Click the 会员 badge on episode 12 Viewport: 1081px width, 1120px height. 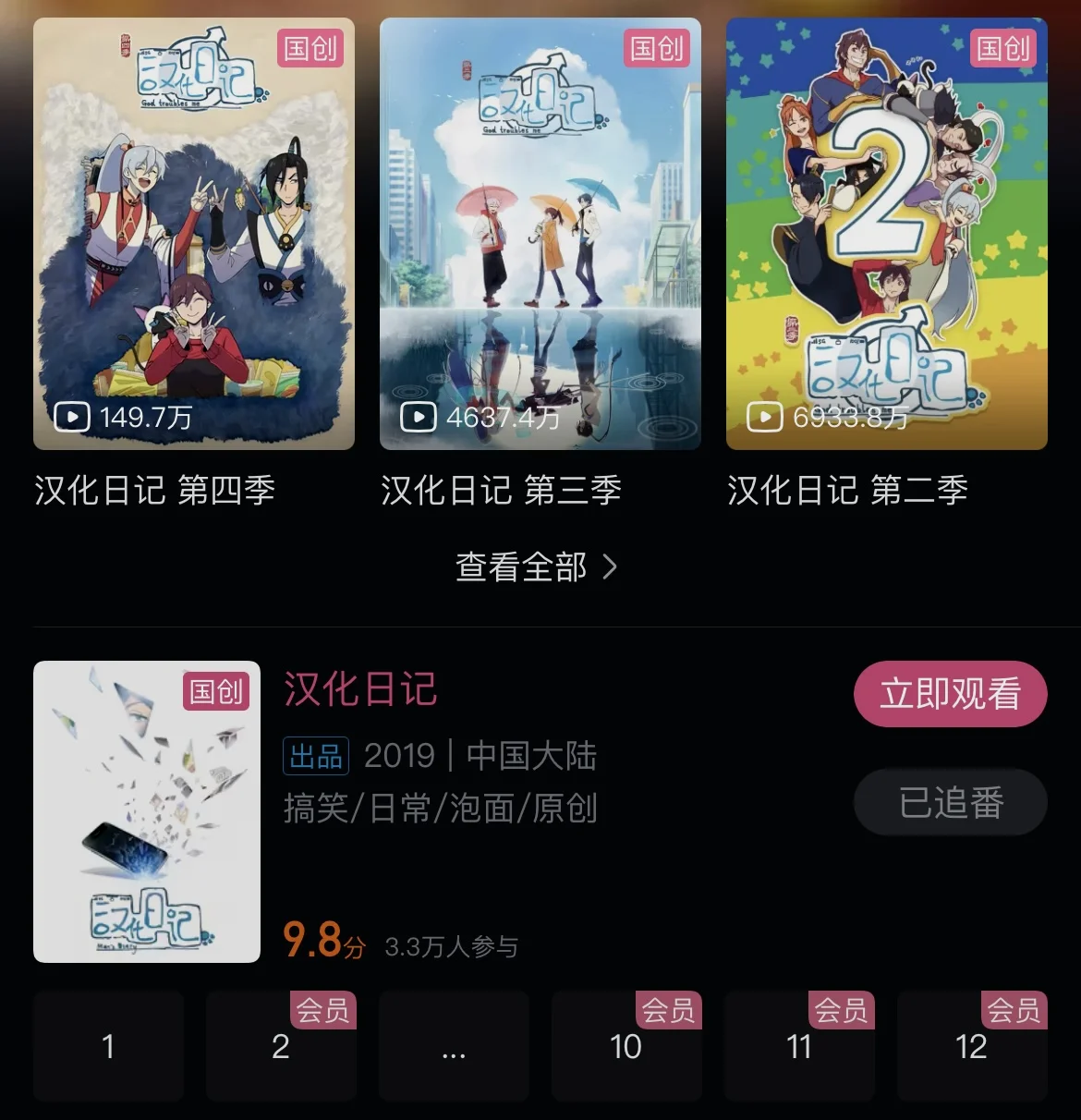tap(1015, 1012)
